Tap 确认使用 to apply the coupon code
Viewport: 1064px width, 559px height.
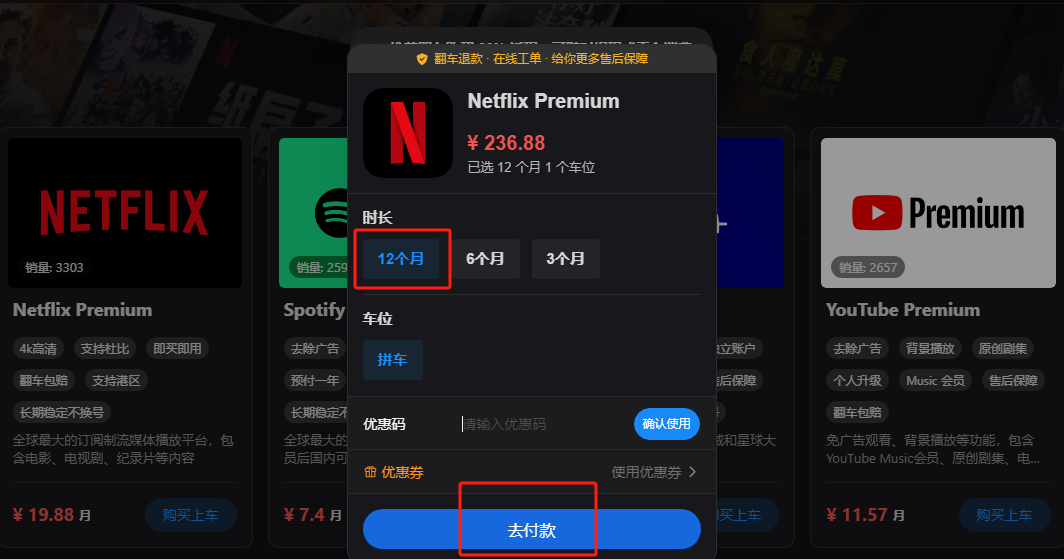pyautogui.click(x=666, y=424)
